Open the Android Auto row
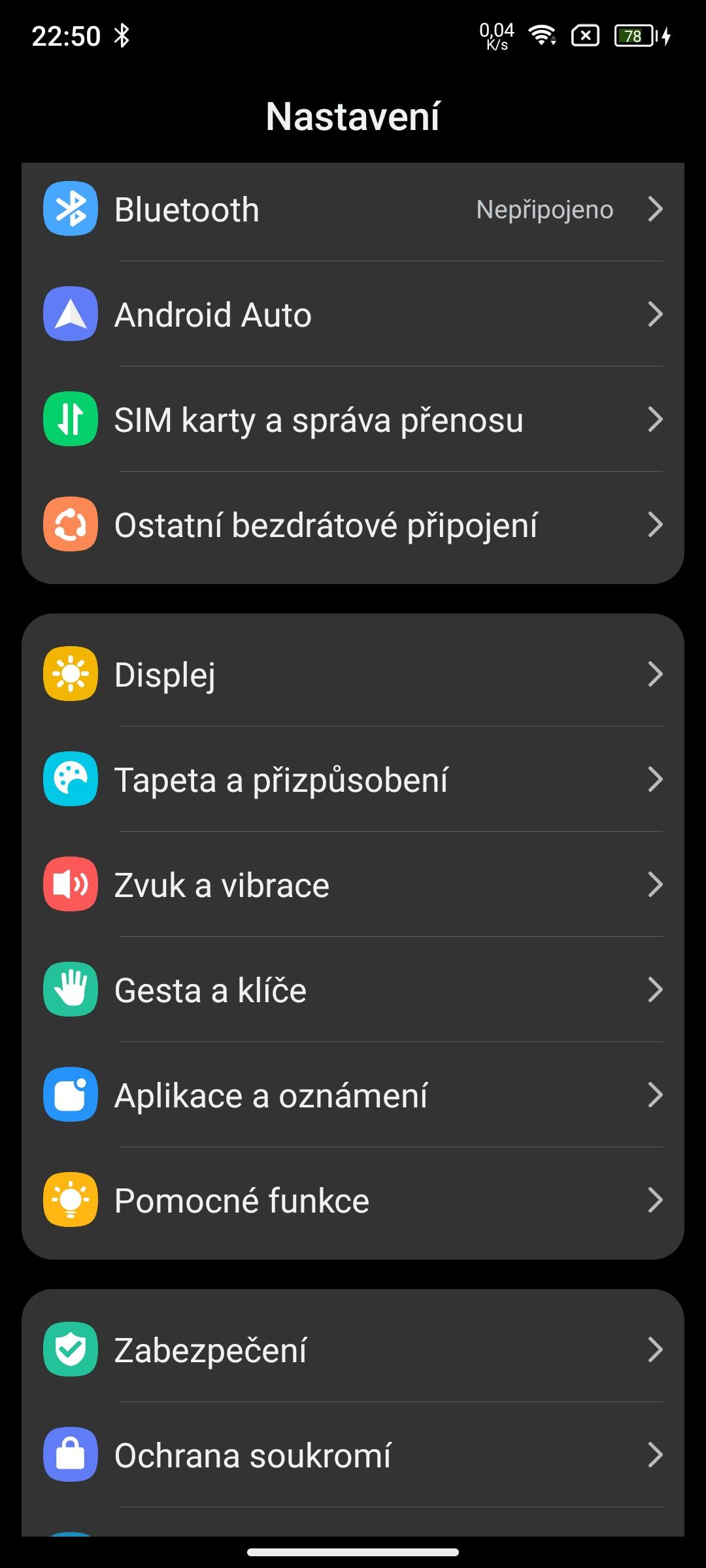This screenshot has height=1568, width=706. [353, 314]
